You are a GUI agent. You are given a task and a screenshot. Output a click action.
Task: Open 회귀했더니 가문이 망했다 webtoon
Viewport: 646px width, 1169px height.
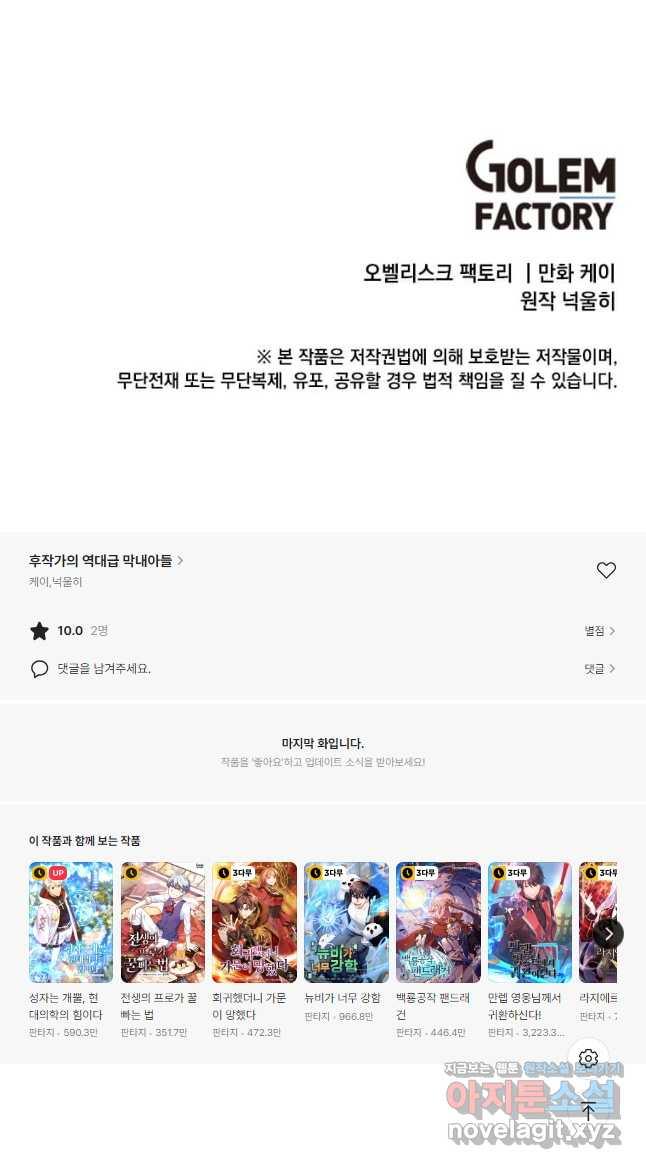pos(254,923)
